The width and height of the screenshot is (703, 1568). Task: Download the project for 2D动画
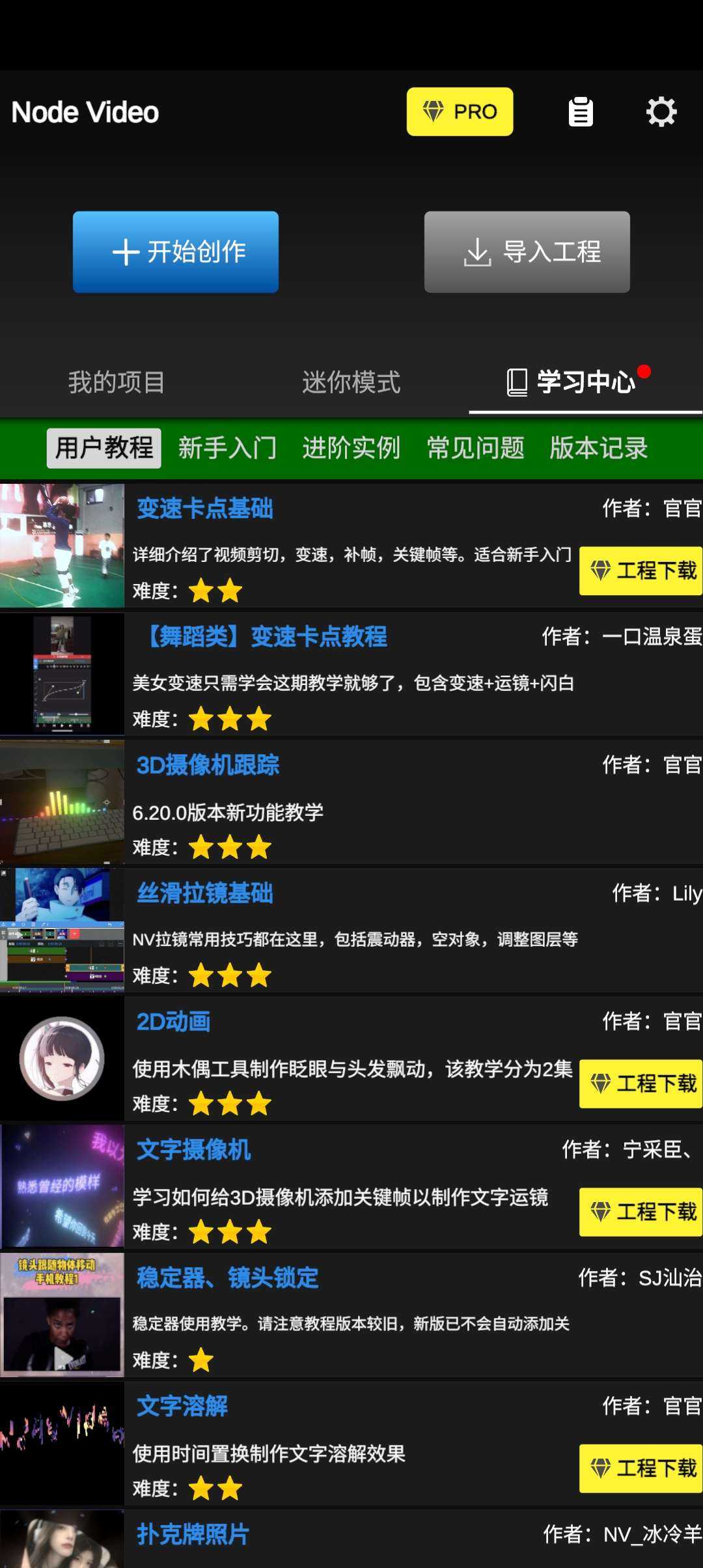coord(641,1084)
